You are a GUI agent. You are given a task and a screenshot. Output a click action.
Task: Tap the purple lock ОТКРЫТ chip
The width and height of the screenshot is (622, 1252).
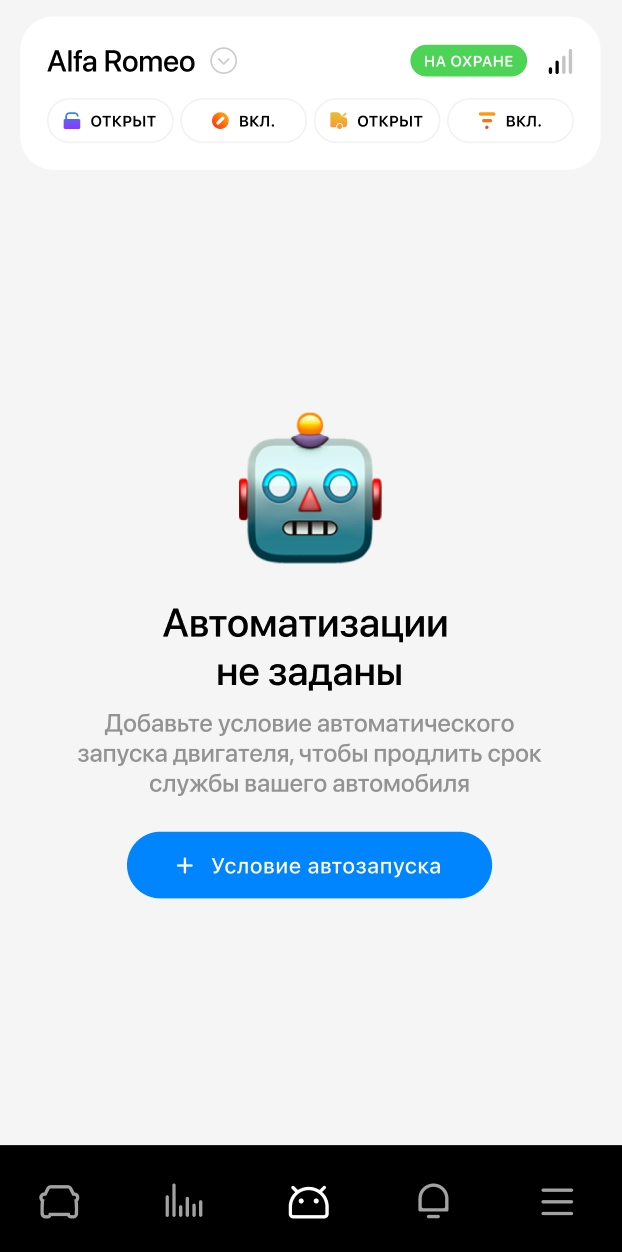[x=110, y=121]
